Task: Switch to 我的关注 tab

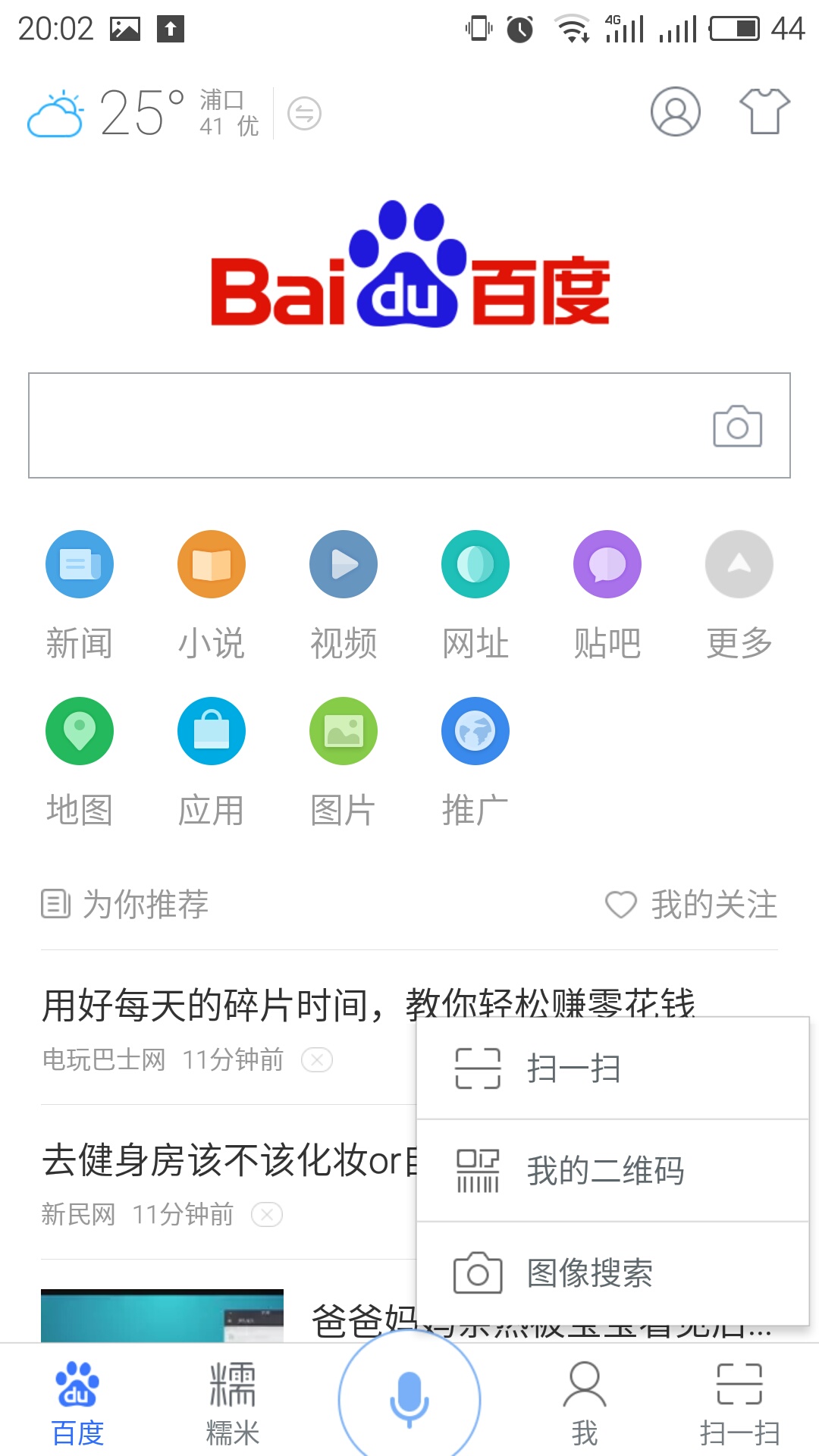Action: coord(692,905)
